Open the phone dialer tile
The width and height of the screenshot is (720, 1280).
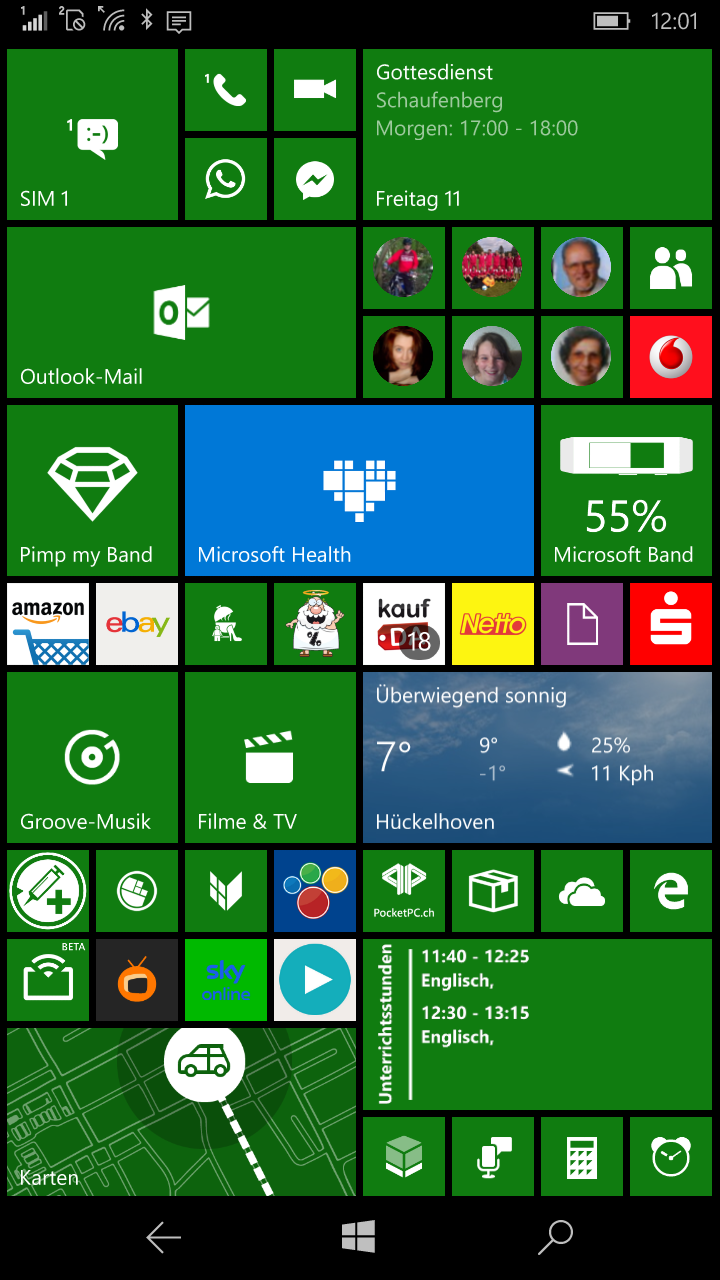point(226,90)
